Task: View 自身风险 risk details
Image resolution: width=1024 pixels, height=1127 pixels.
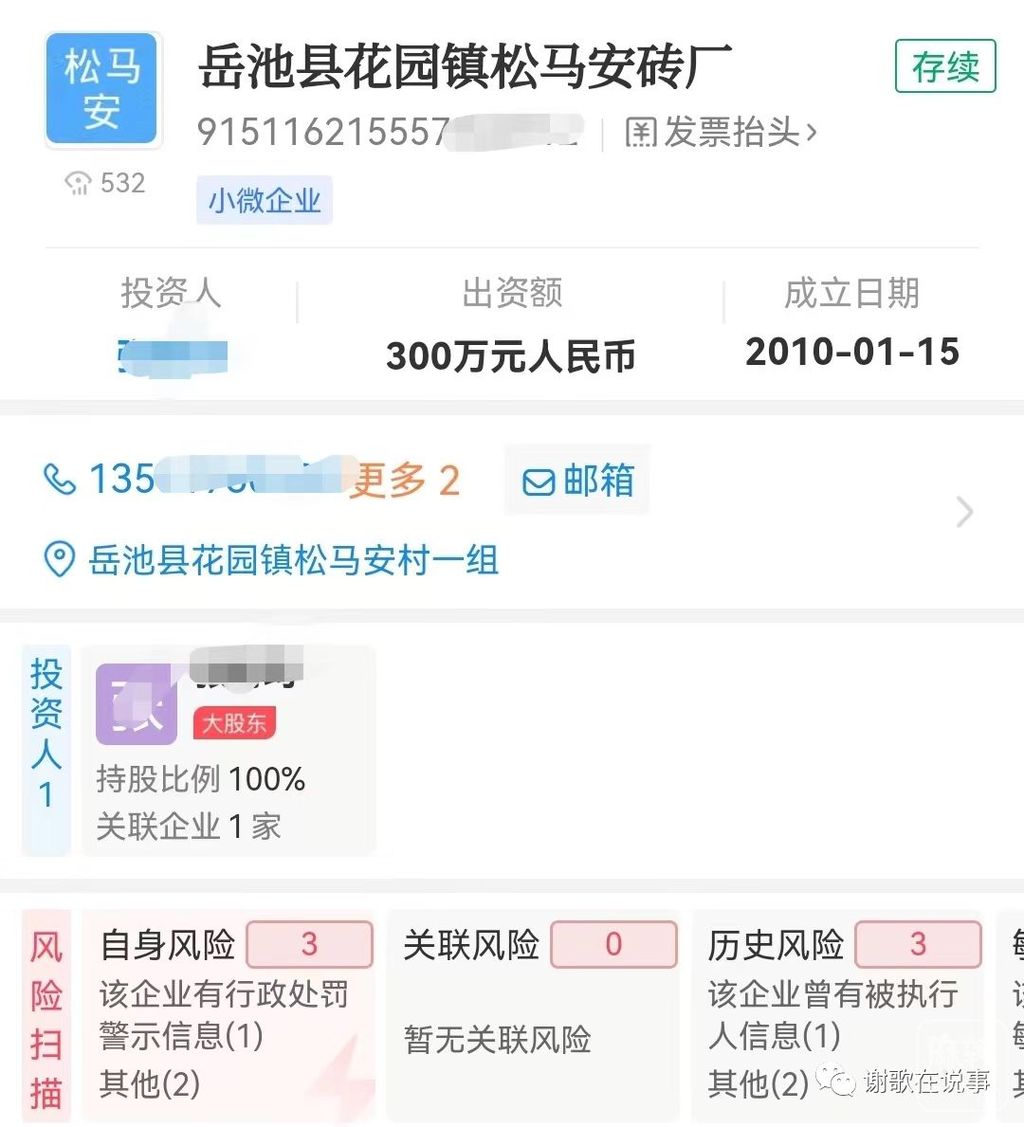Action: click(230, 1012)
